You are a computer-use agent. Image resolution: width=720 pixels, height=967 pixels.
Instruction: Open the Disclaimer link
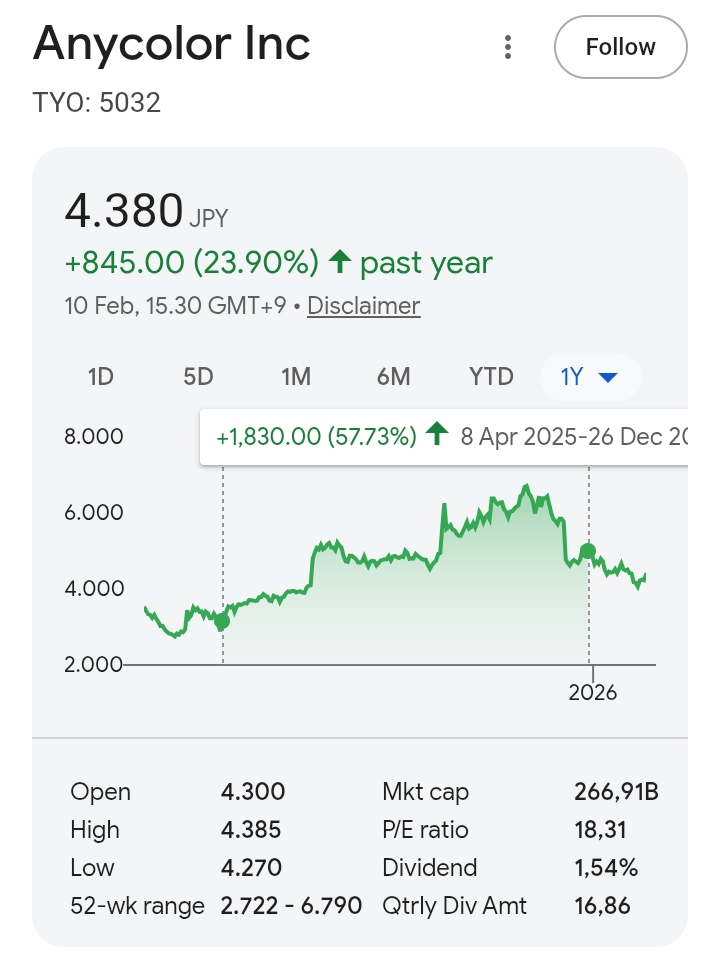point(363,305)
